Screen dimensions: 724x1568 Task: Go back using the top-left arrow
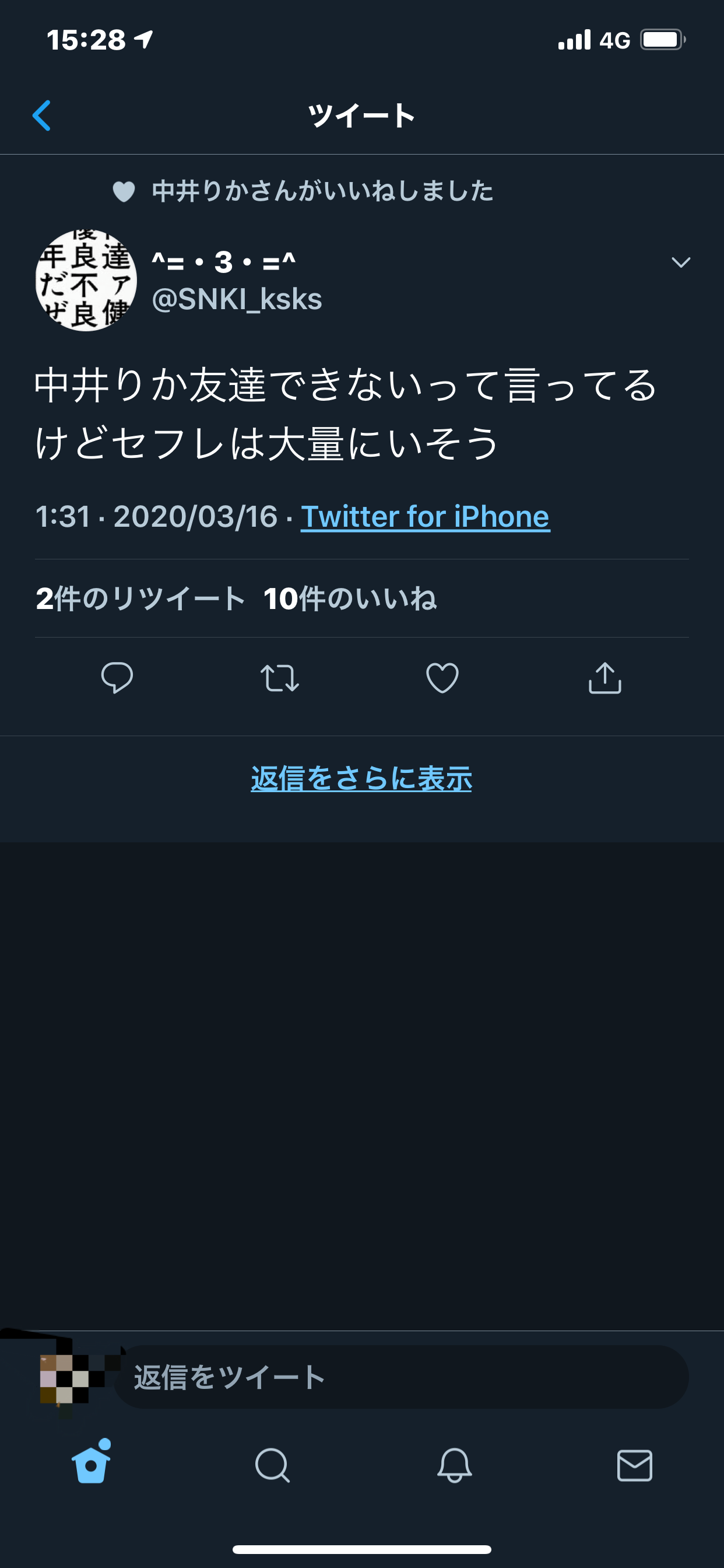41,116
